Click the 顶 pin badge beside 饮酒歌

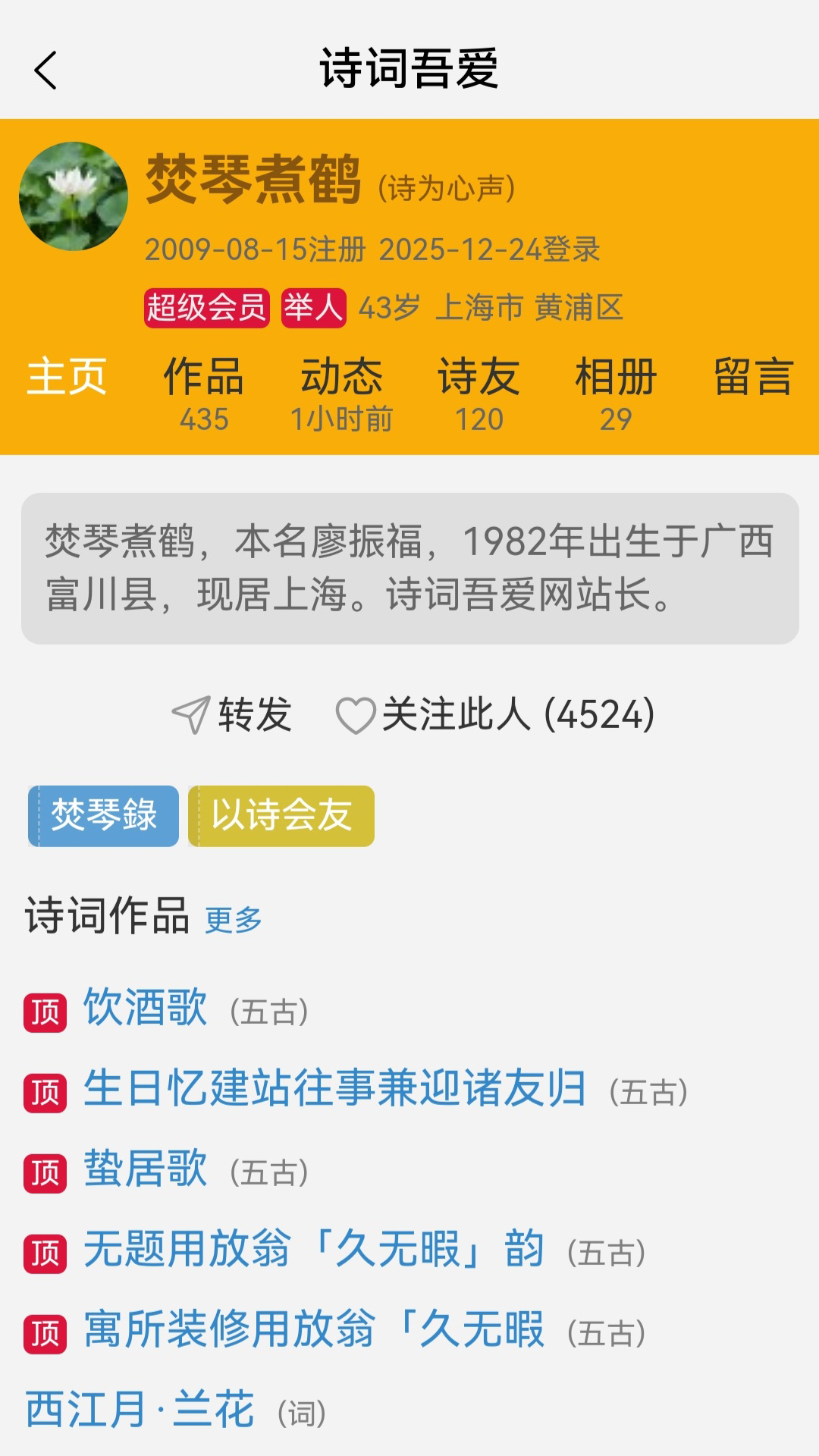tap(44, 1007)
